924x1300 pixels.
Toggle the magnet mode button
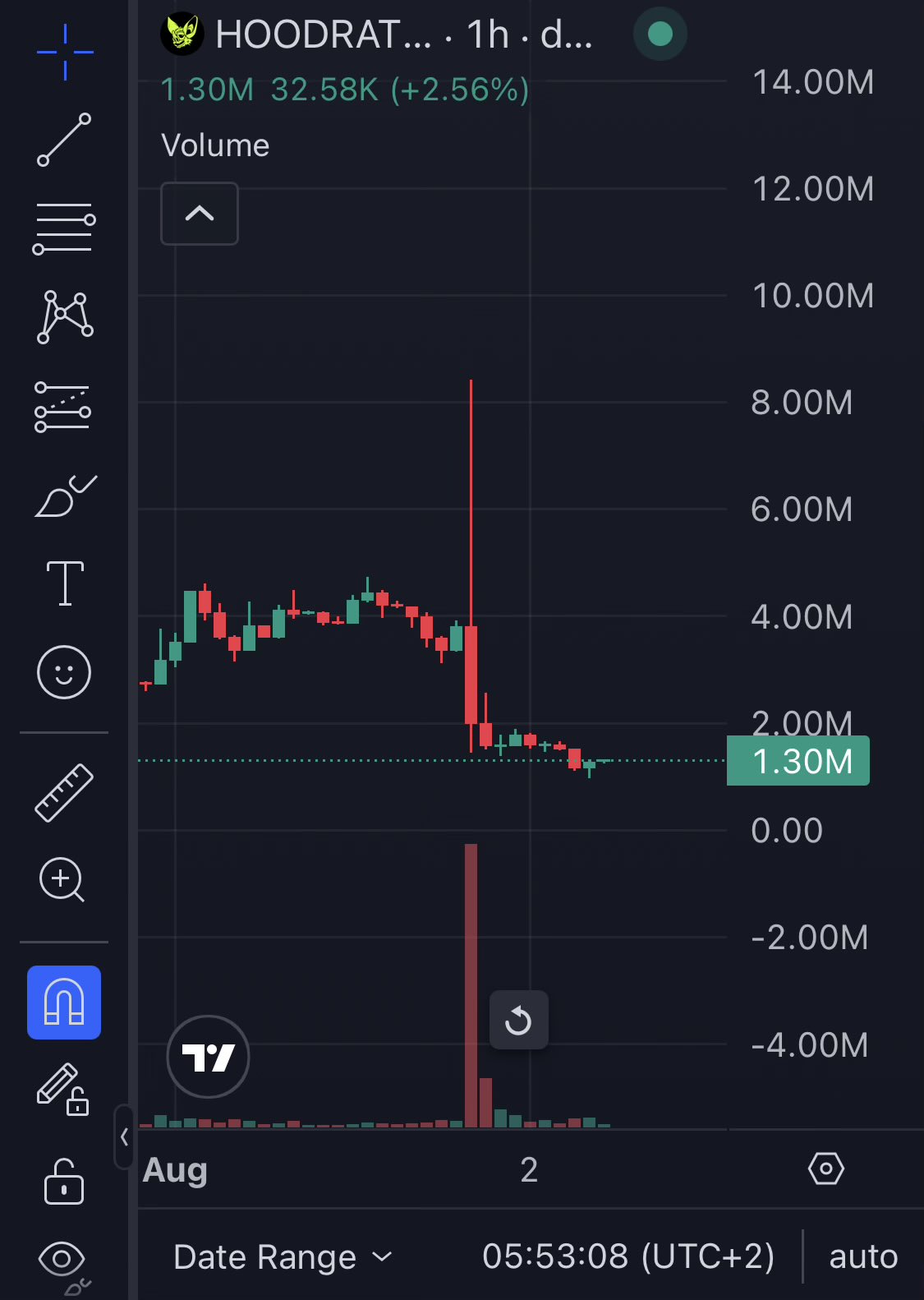pyautogui.click(x=64, y=1003)
